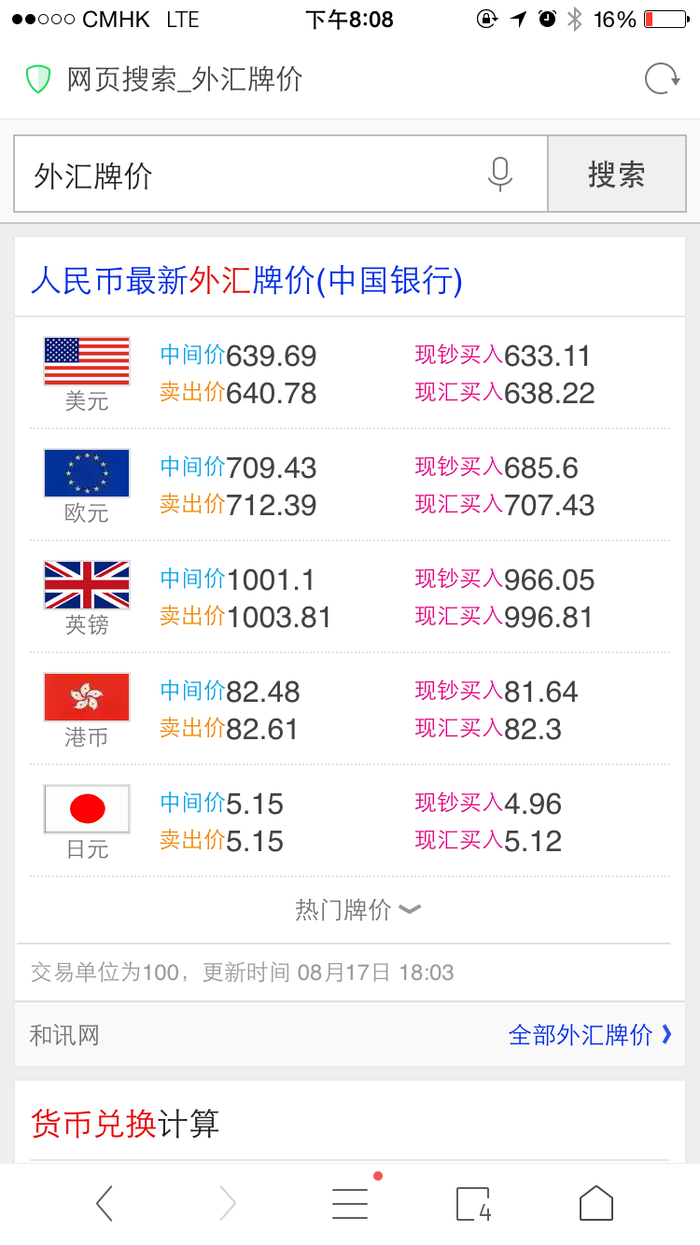This screenshot has width=700, height=1245.
Task: Start voice search with the microphone icon
Action: click(500, 175)
